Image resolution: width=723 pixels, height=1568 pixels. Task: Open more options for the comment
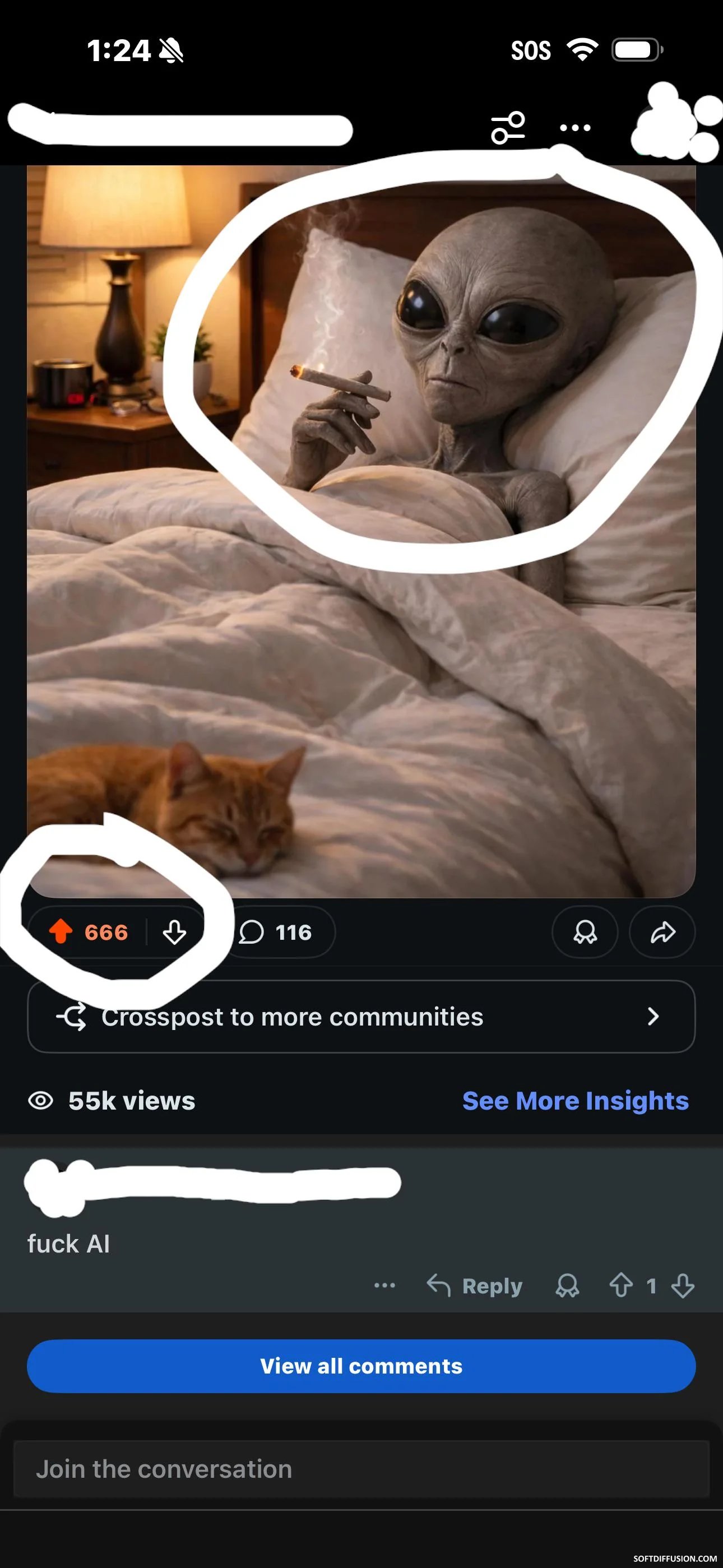(384, 1285)
